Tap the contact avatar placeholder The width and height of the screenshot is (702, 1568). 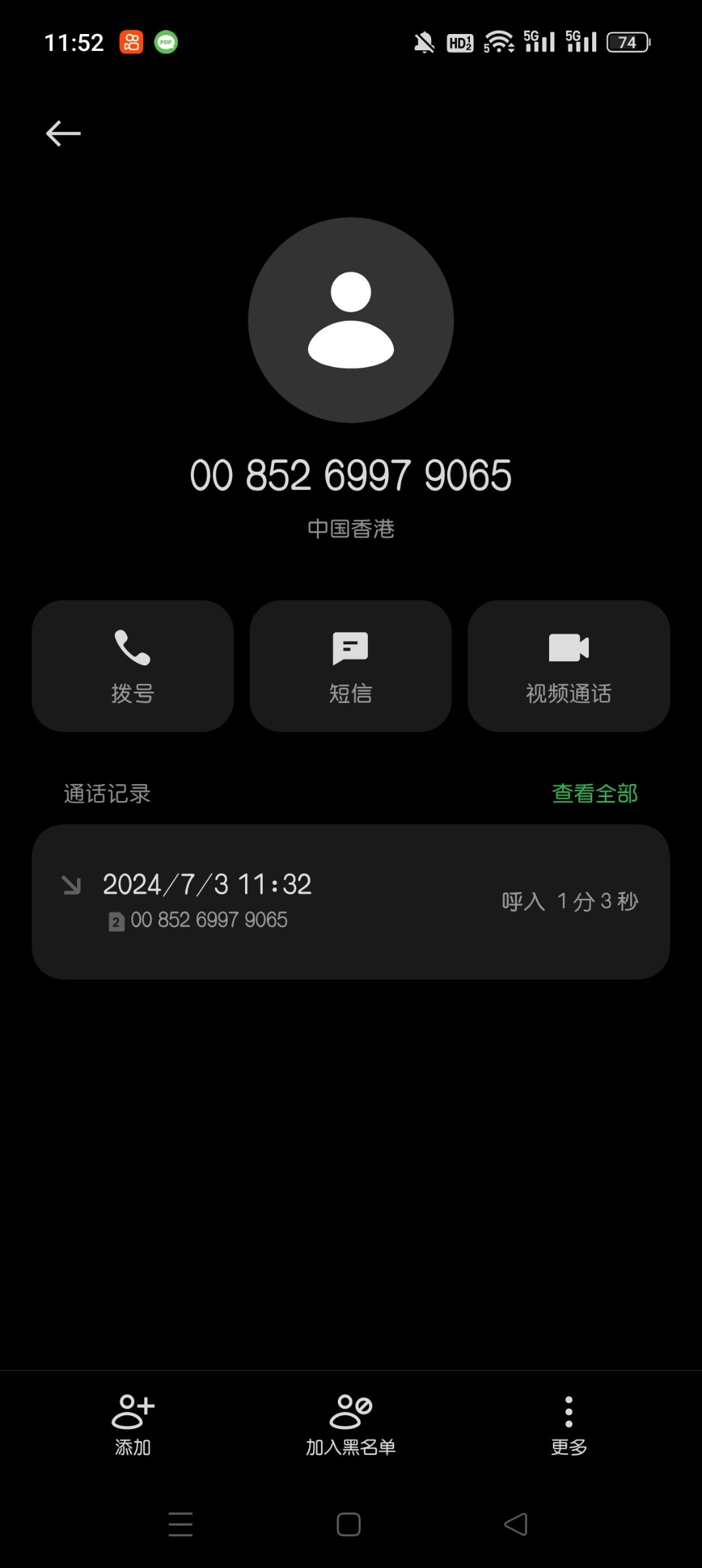tap(351, 320)
